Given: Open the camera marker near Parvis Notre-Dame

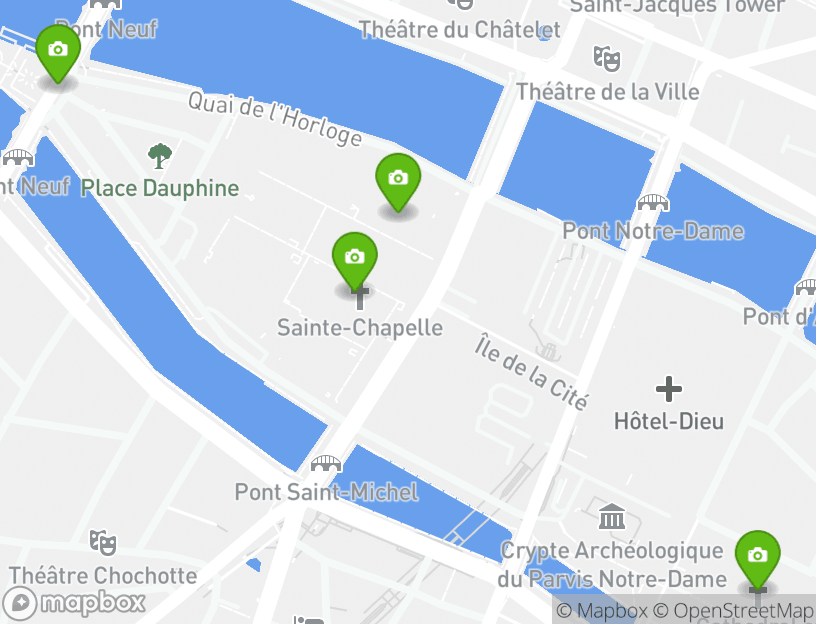Looking at the screenshot, I should (758, 556).
